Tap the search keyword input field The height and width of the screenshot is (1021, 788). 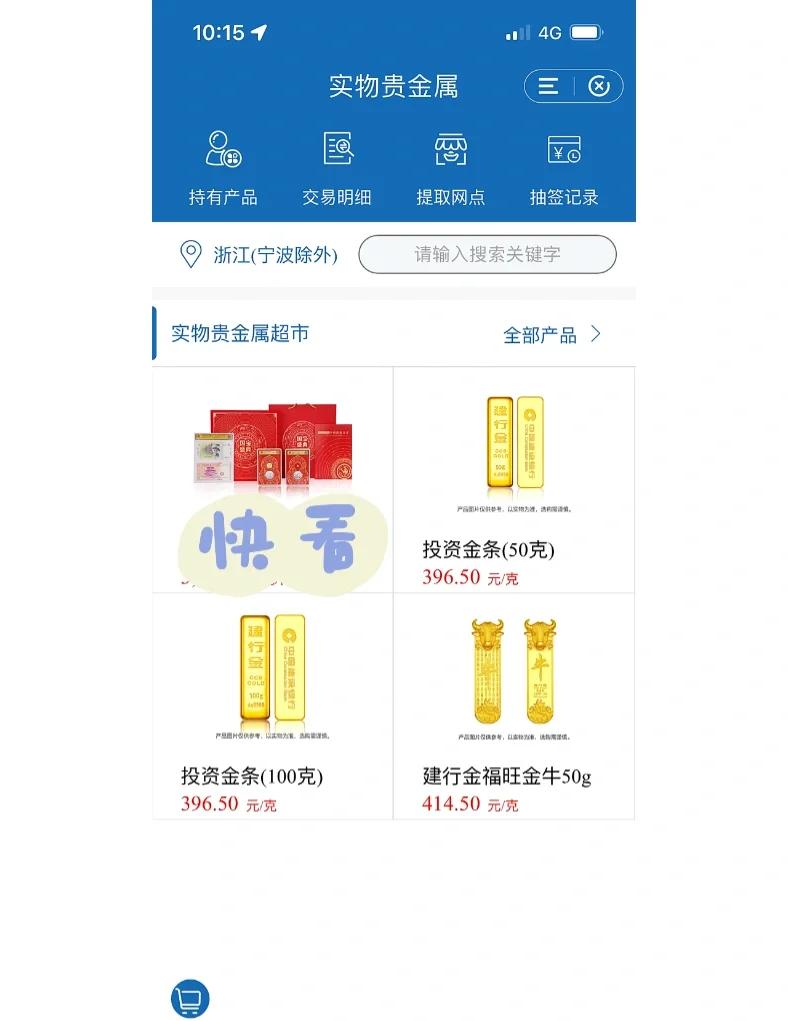pos(487,254)
